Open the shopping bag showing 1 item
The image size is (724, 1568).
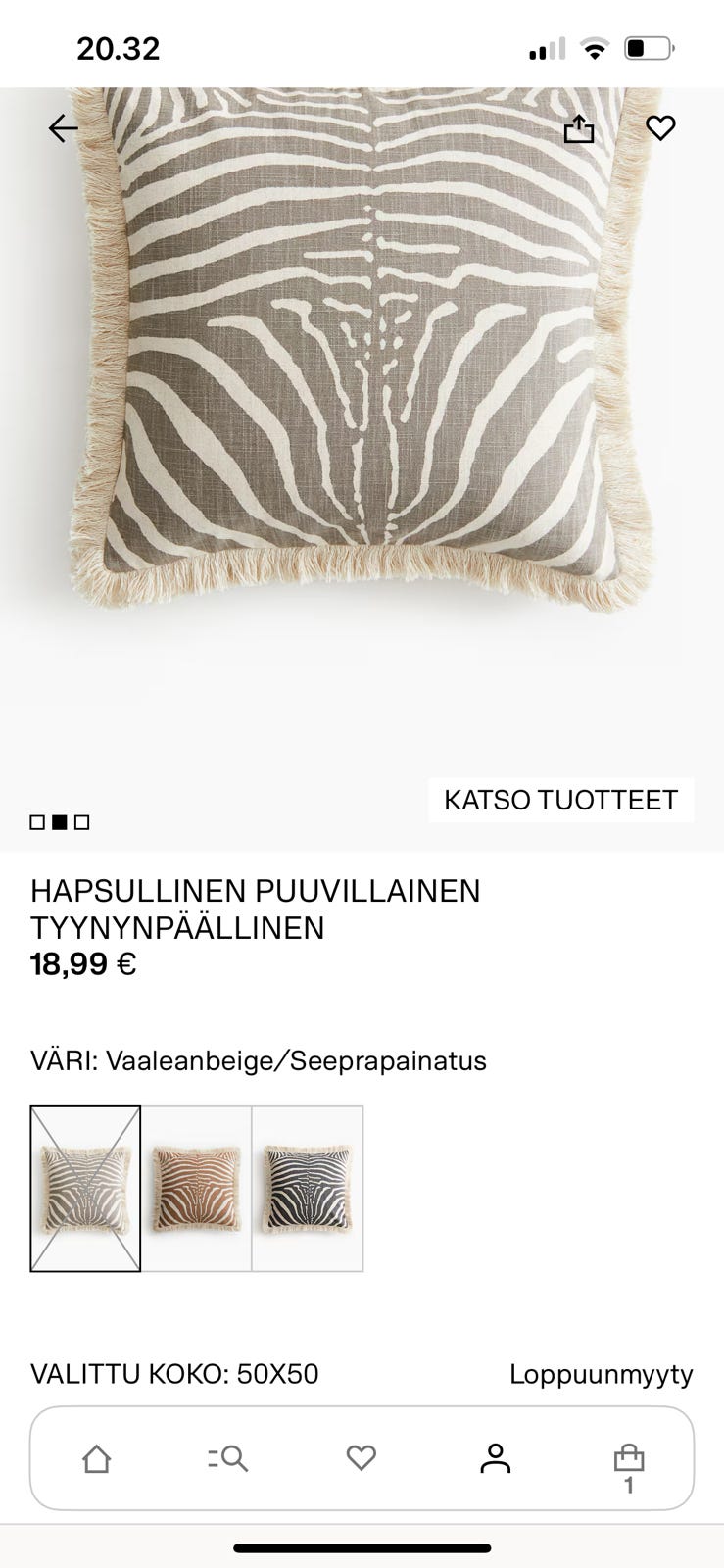click(627, 1459)
